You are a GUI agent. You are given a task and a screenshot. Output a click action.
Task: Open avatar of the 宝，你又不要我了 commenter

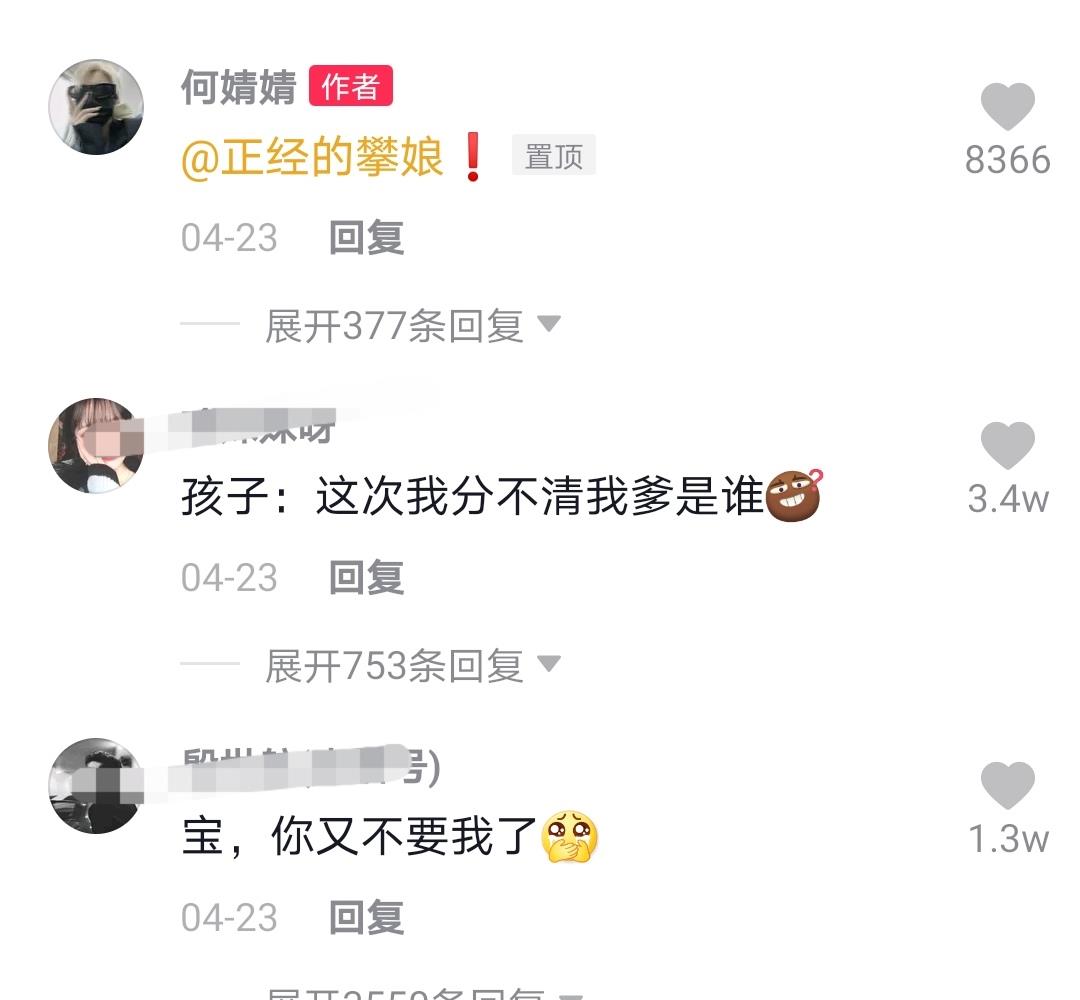pos(96,786)
